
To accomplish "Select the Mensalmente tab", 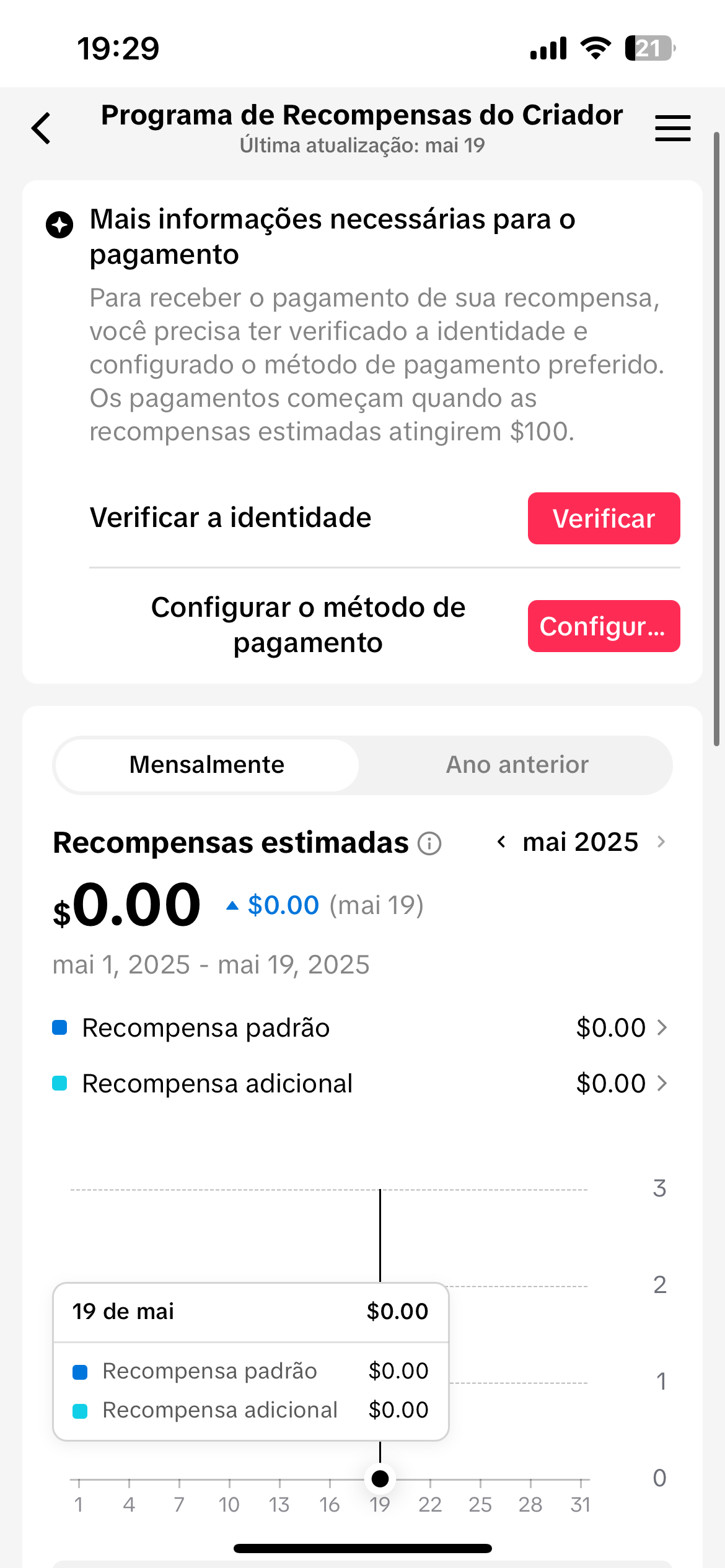I will point(207,765).
